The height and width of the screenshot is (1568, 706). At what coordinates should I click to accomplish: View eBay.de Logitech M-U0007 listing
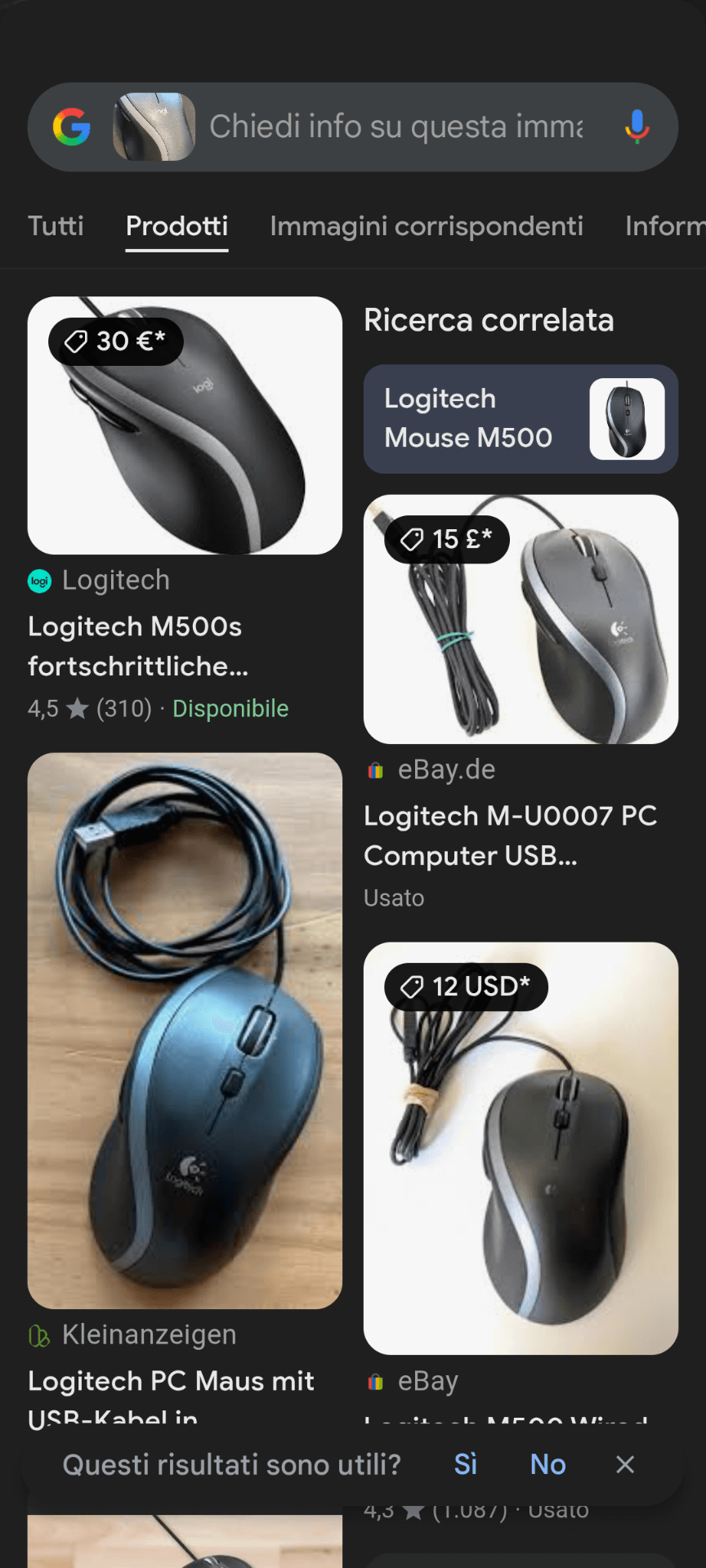[521, 620]
